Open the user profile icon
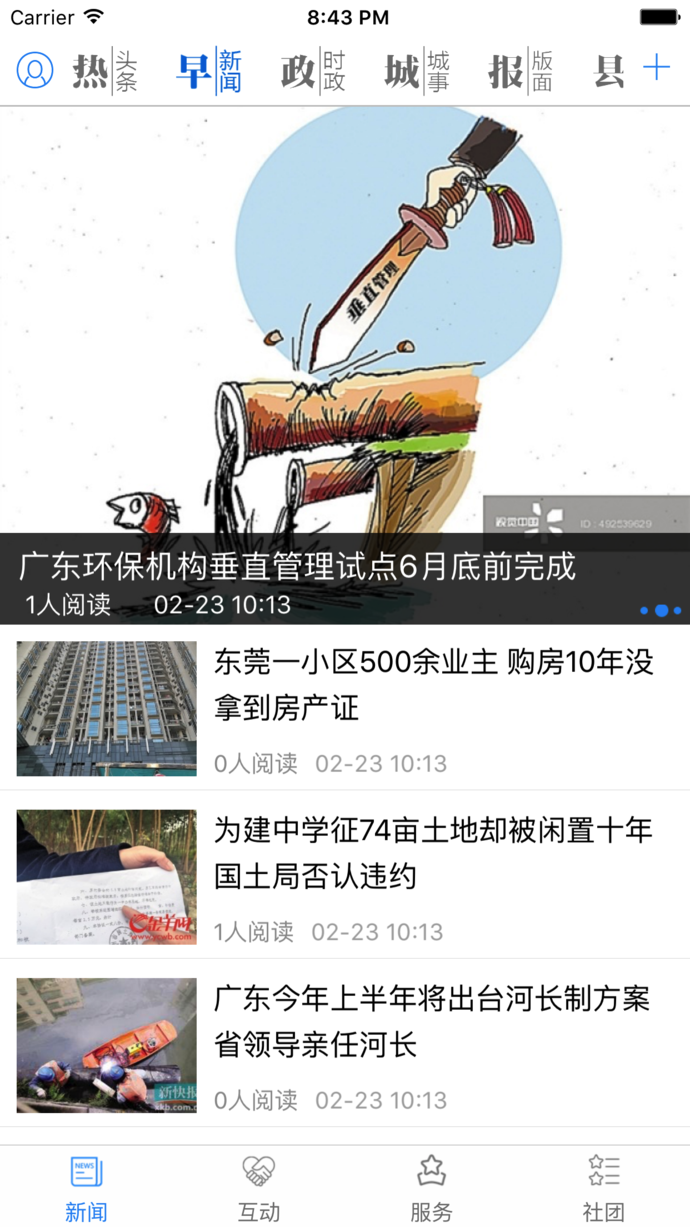690x1227 pixels. (x=35, y=70)
